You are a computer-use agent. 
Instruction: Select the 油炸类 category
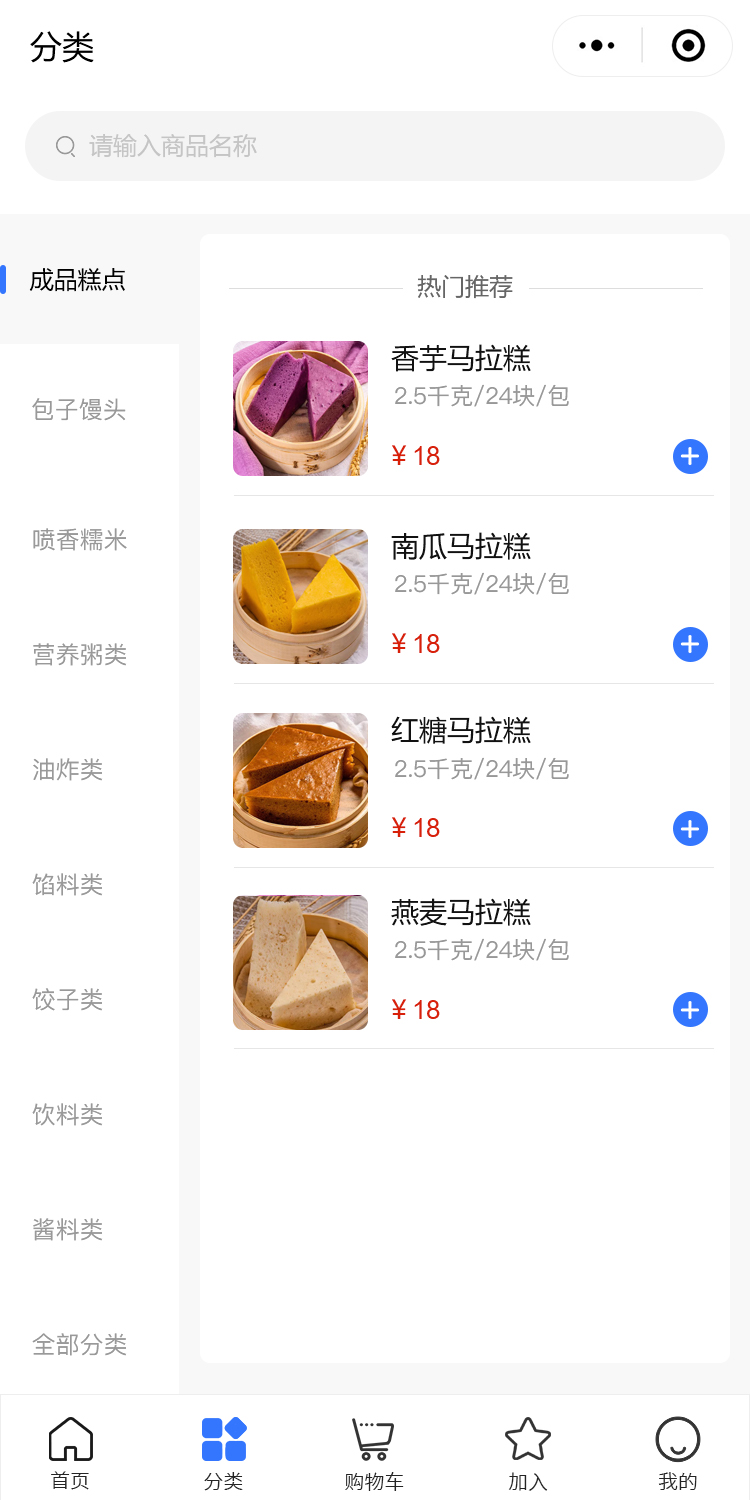pos(68,770)
